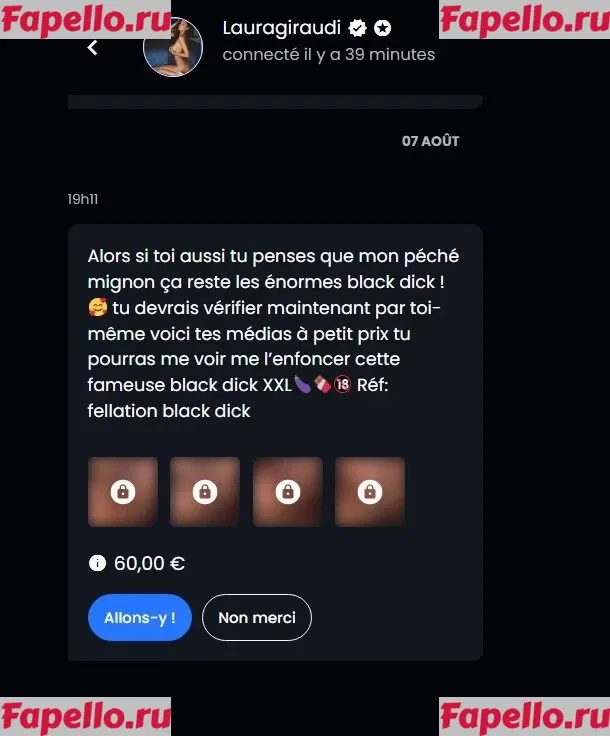
Task: Go back using the top arrow
Action: 92,47
